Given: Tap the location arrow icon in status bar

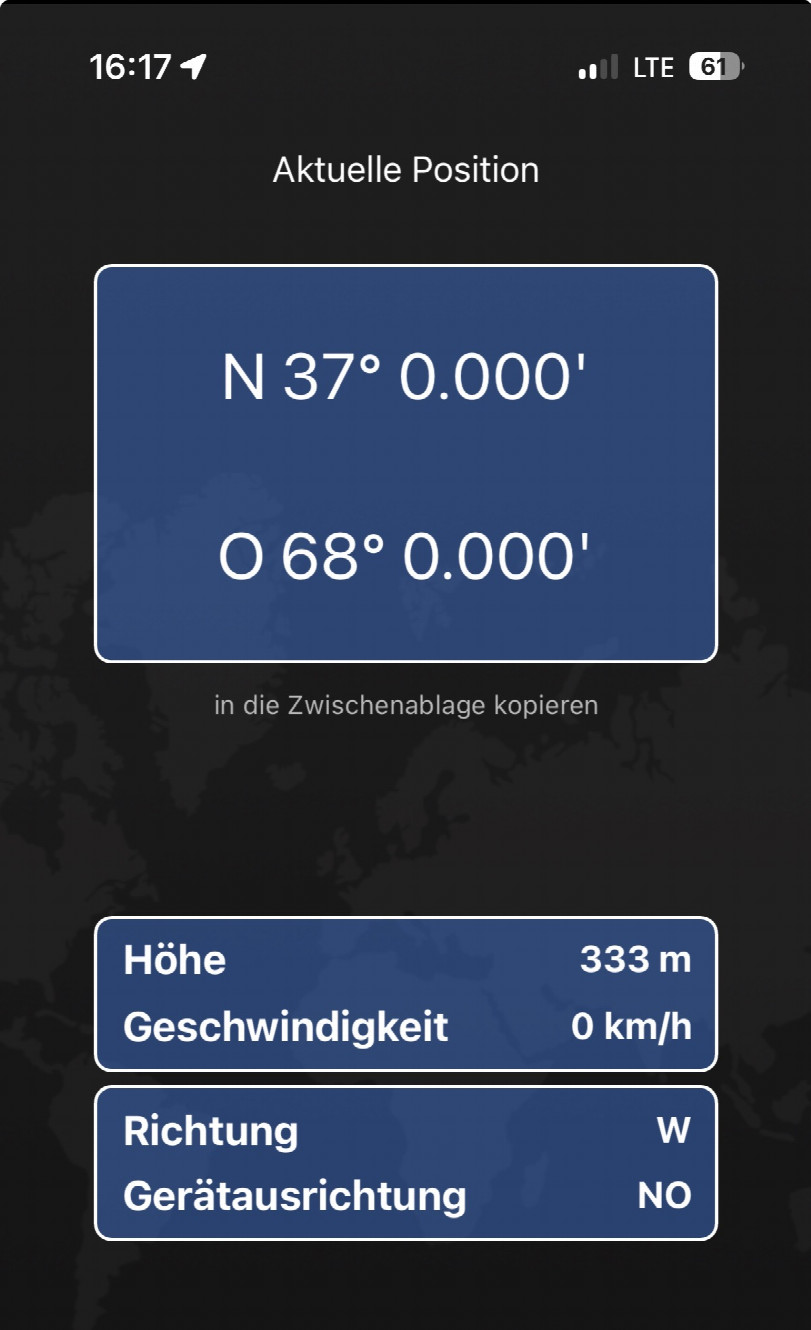Looking at the screenshot, I should pyautogui.click(x=194, y=65).
